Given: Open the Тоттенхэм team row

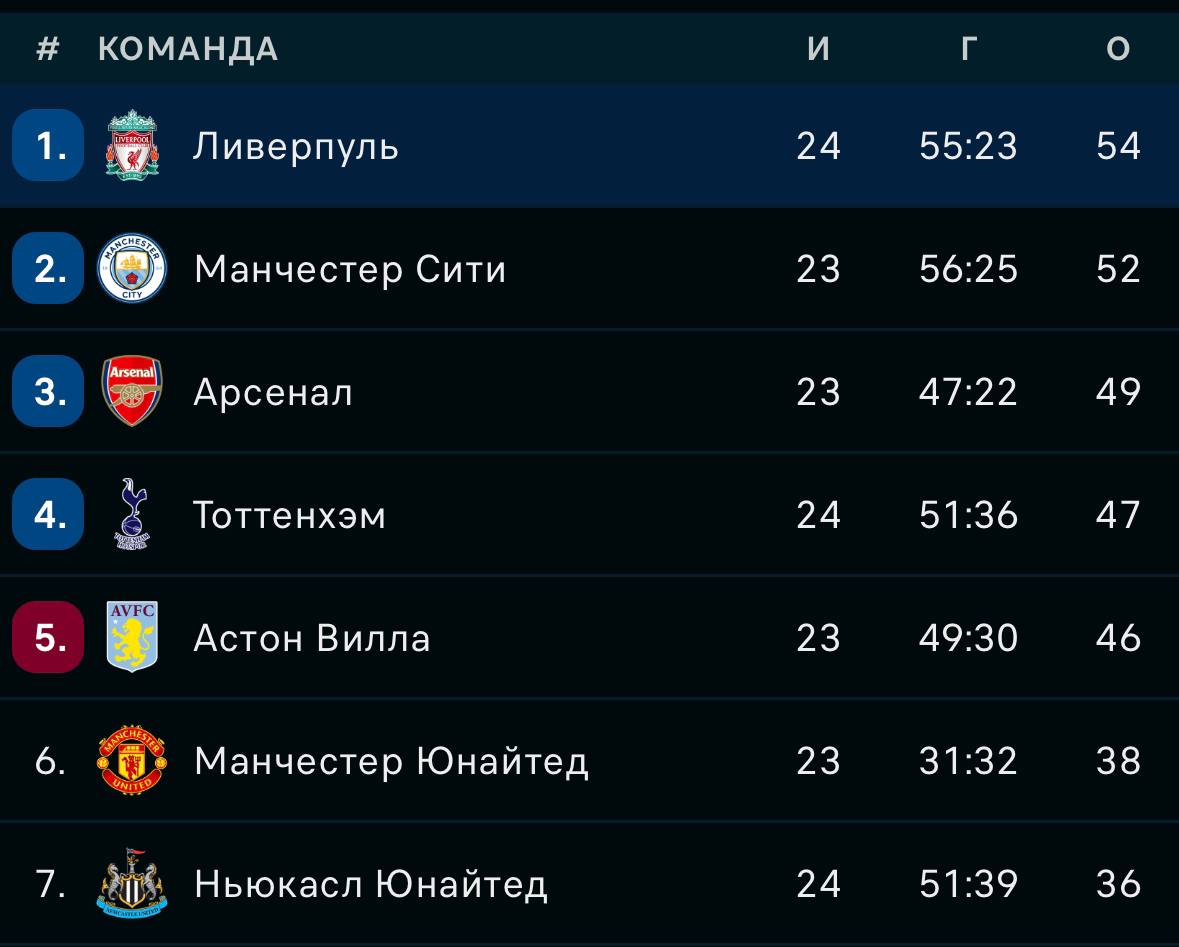Looking at the screenshot, I should click(289, 515).
